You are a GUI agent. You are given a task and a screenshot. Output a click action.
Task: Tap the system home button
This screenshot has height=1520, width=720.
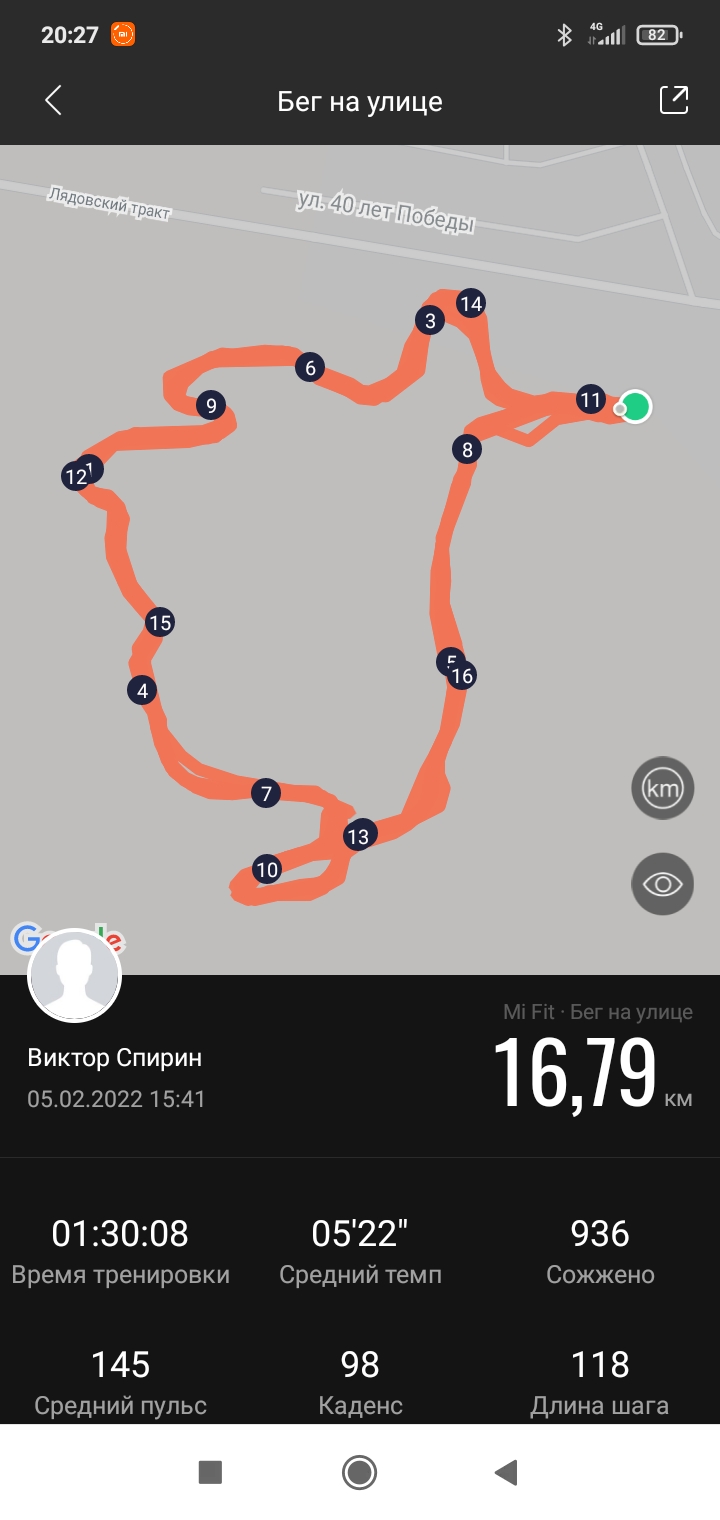coord(359,1472)
